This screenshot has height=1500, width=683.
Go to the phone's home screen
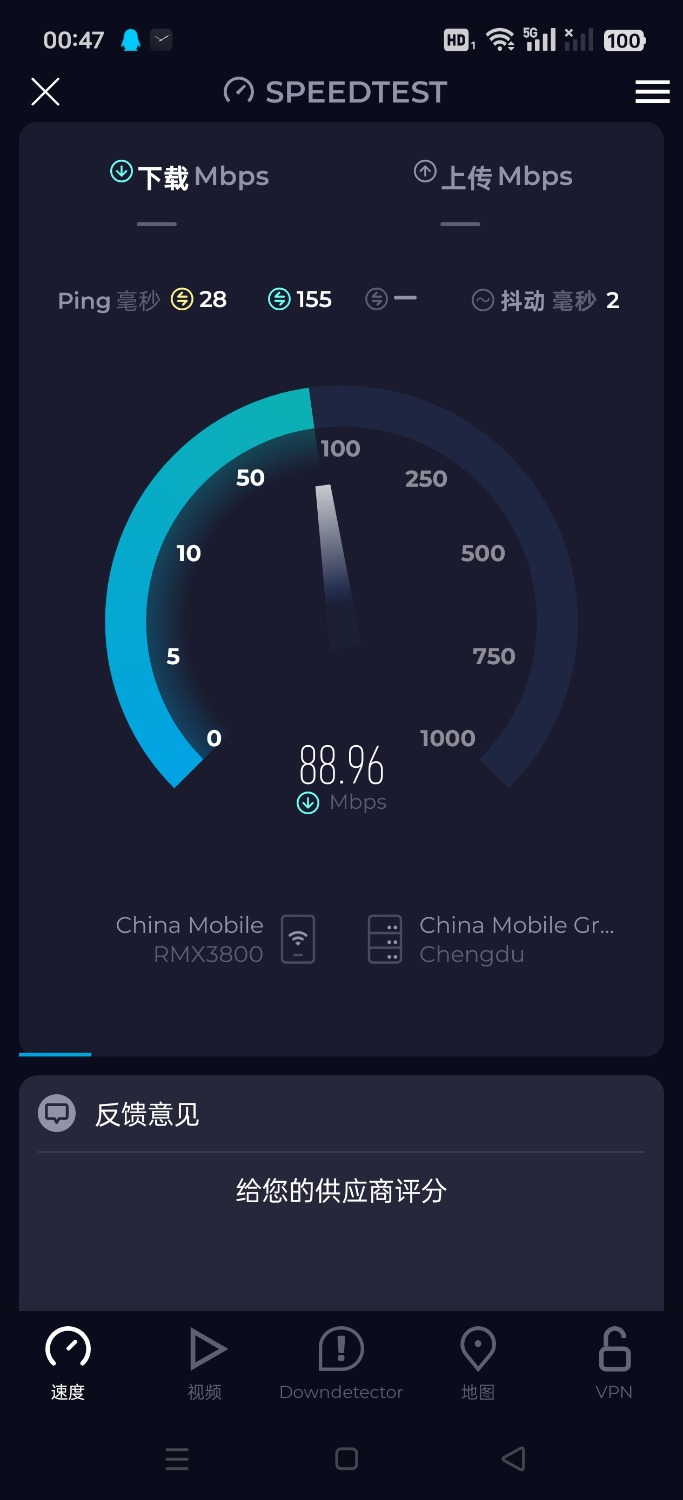coord(346,1459)
